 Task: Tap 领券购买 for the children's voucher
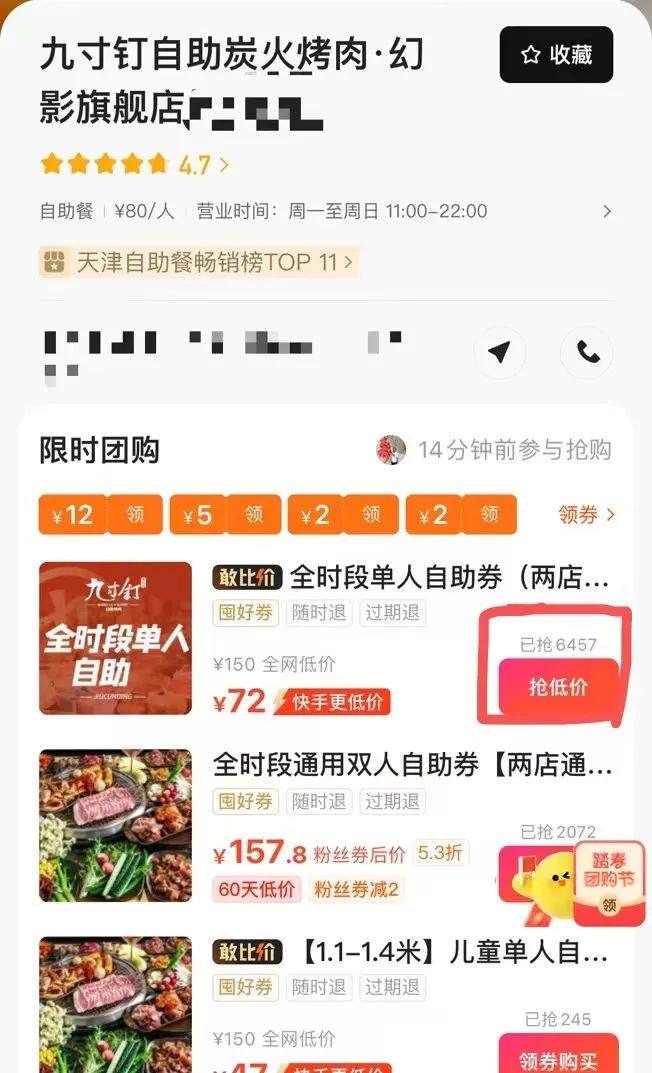[558, 1055]
